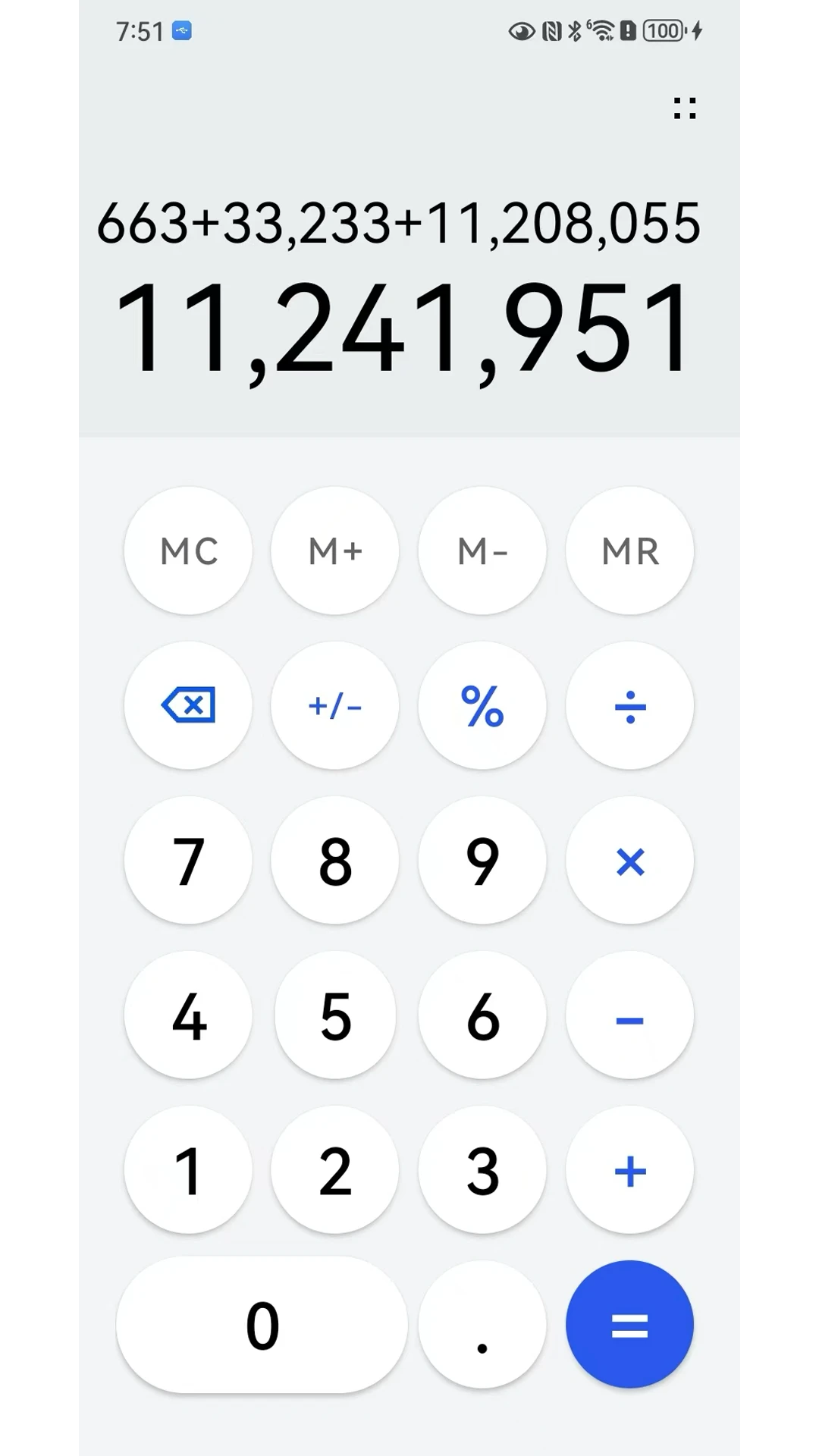Select the divide operator
This screenshot has width=819, height=1456.
(x=629, y=706)
